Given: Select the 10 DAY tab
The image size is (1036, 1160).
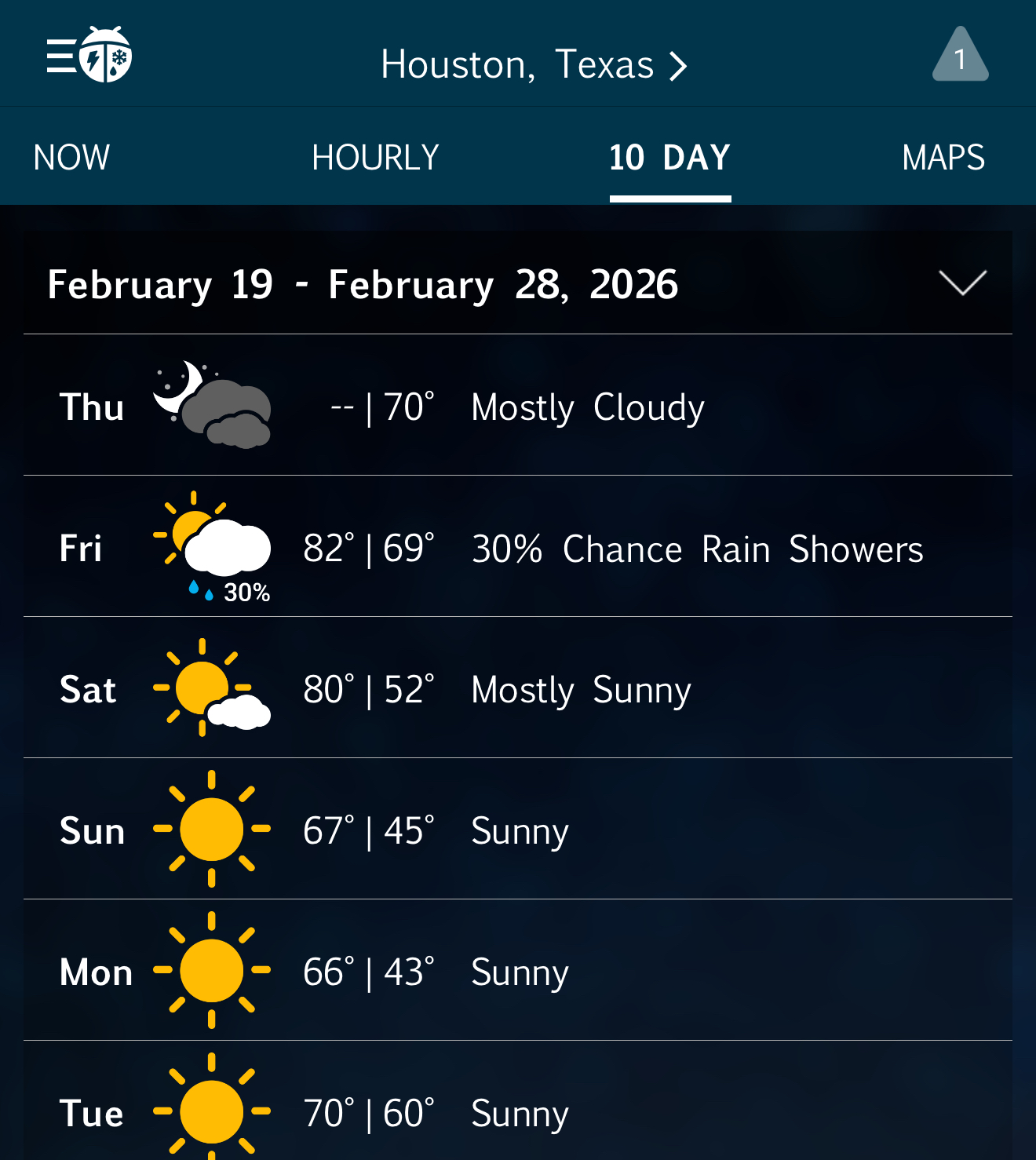Looking at the screenshot, I should point(669,157).
